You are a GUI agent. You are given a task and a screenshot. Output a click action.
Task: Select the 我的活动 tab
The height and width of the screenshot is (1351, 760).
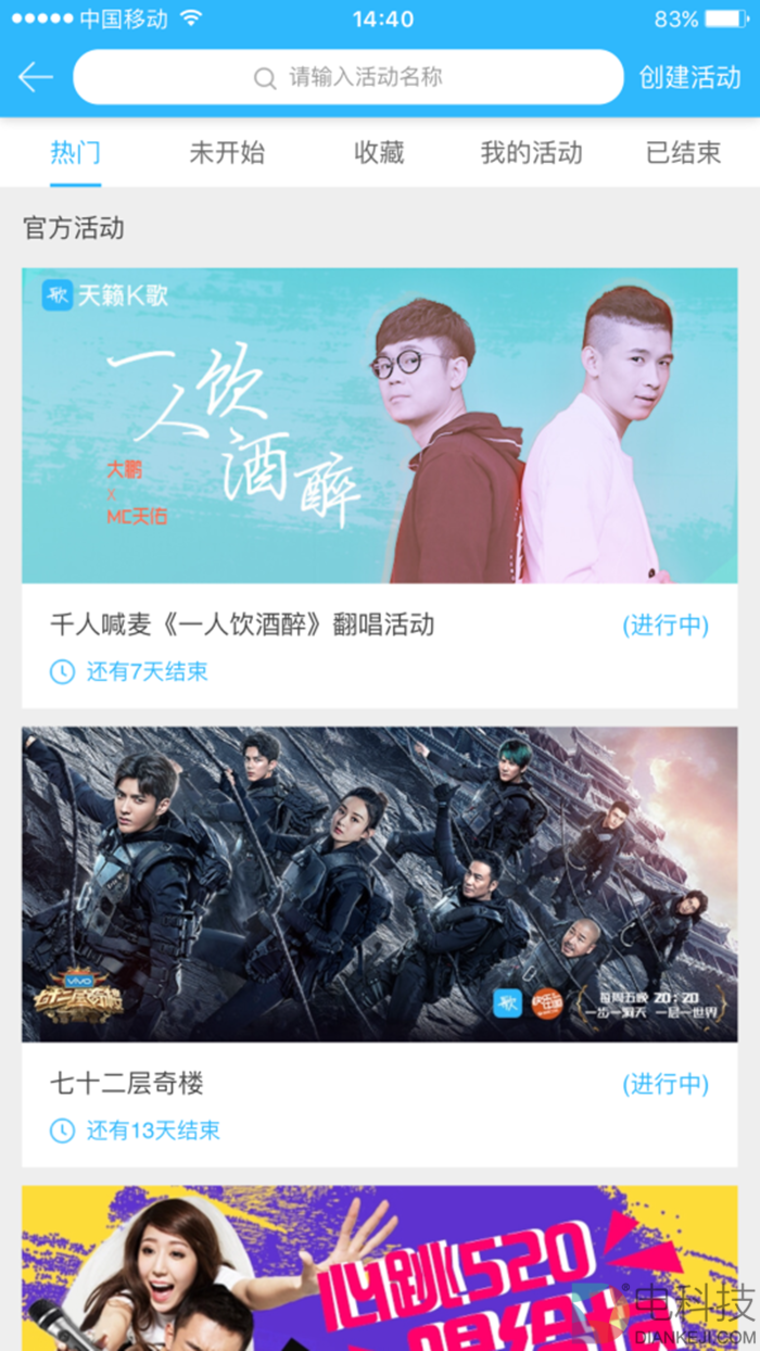(x=531, y=153)
